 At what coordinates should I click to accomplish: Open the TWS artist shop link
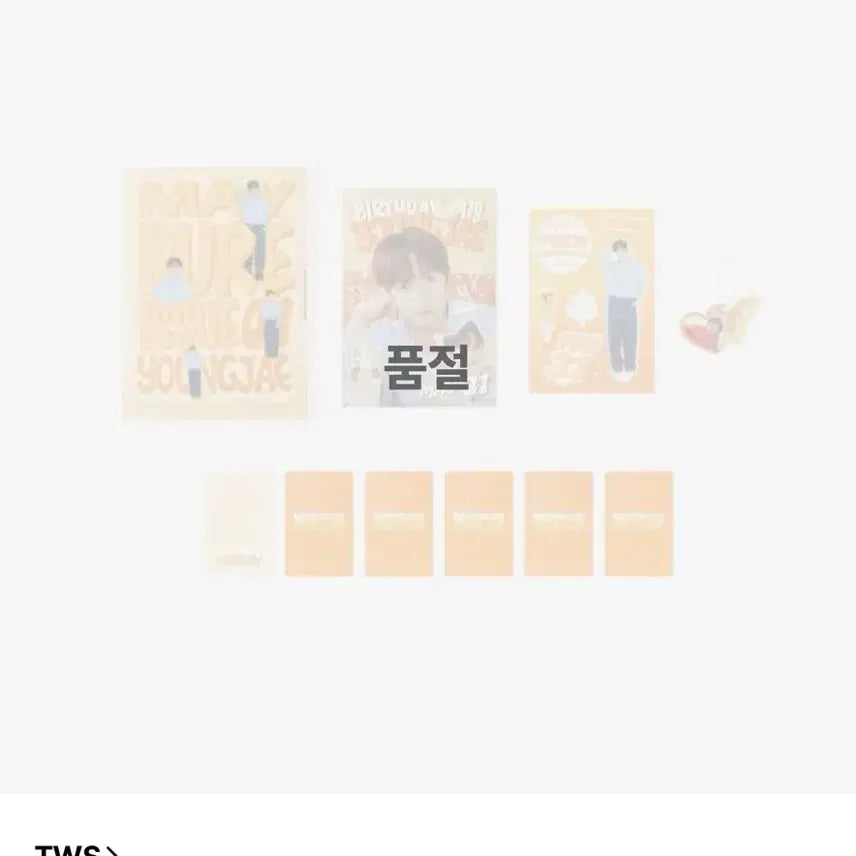(77, 850)
